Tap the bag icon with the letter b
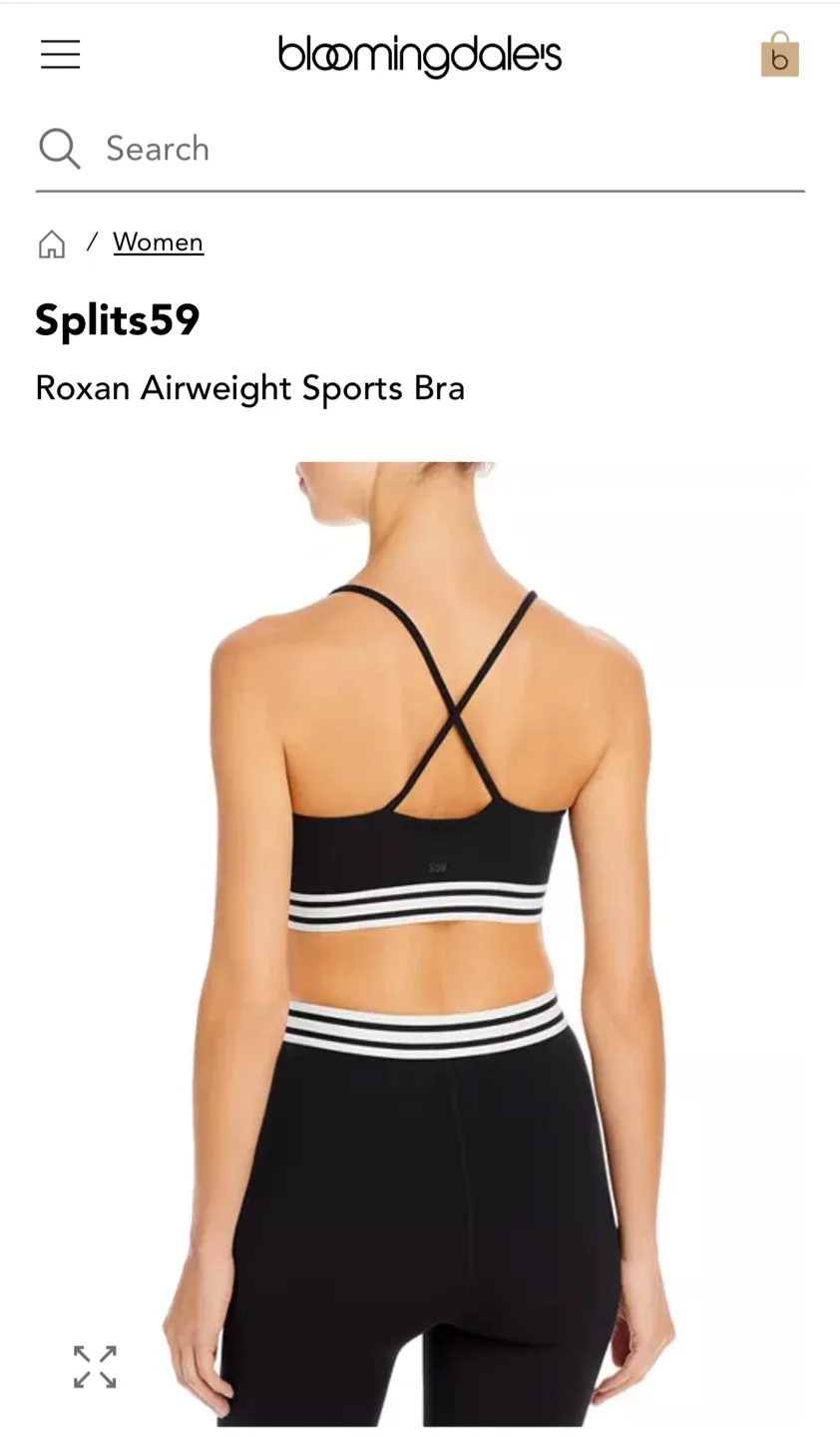Image resolution: width=840 pixels, height=1437 pixels. coord(781,57)
